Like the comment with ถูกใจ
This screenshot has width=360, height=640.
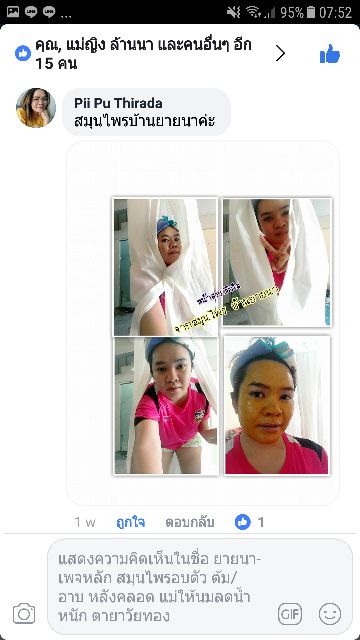pyautogui.click(x=131, y=522)
